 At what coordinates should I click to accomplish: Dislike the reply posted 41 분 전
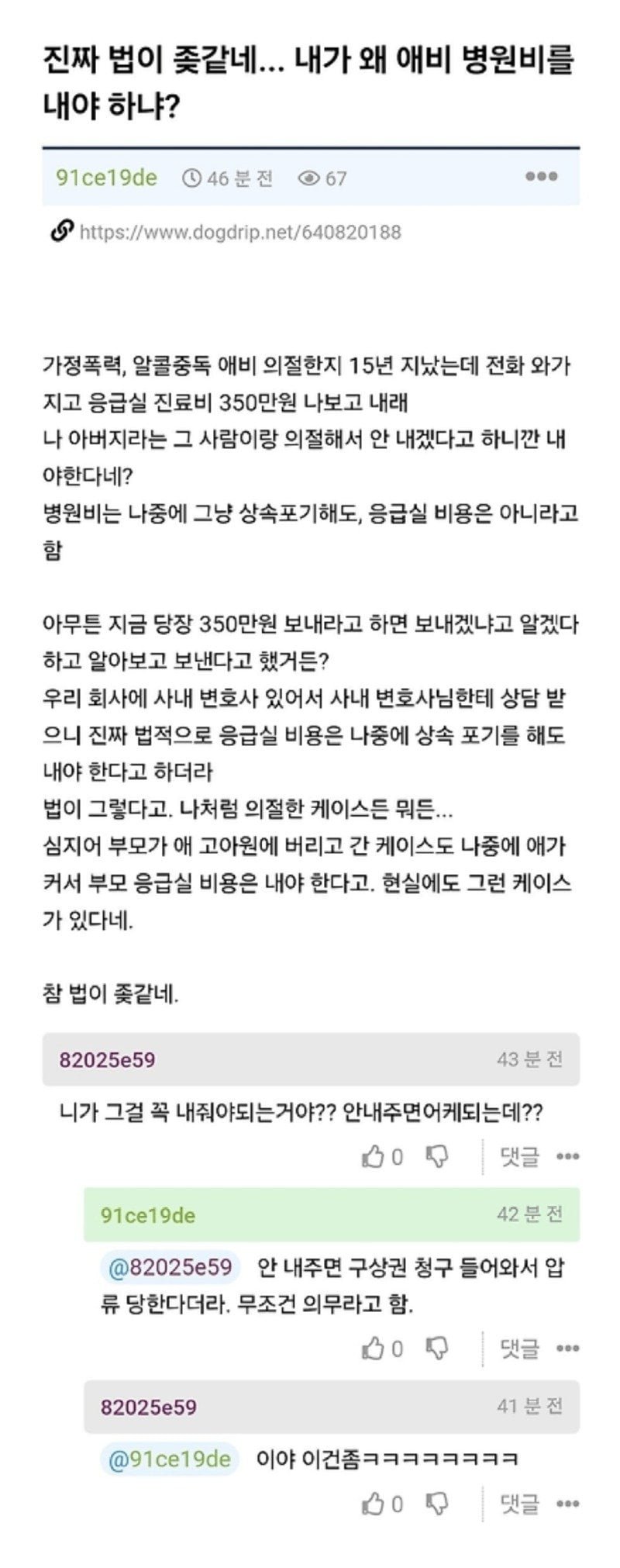tap(438, 1504)
